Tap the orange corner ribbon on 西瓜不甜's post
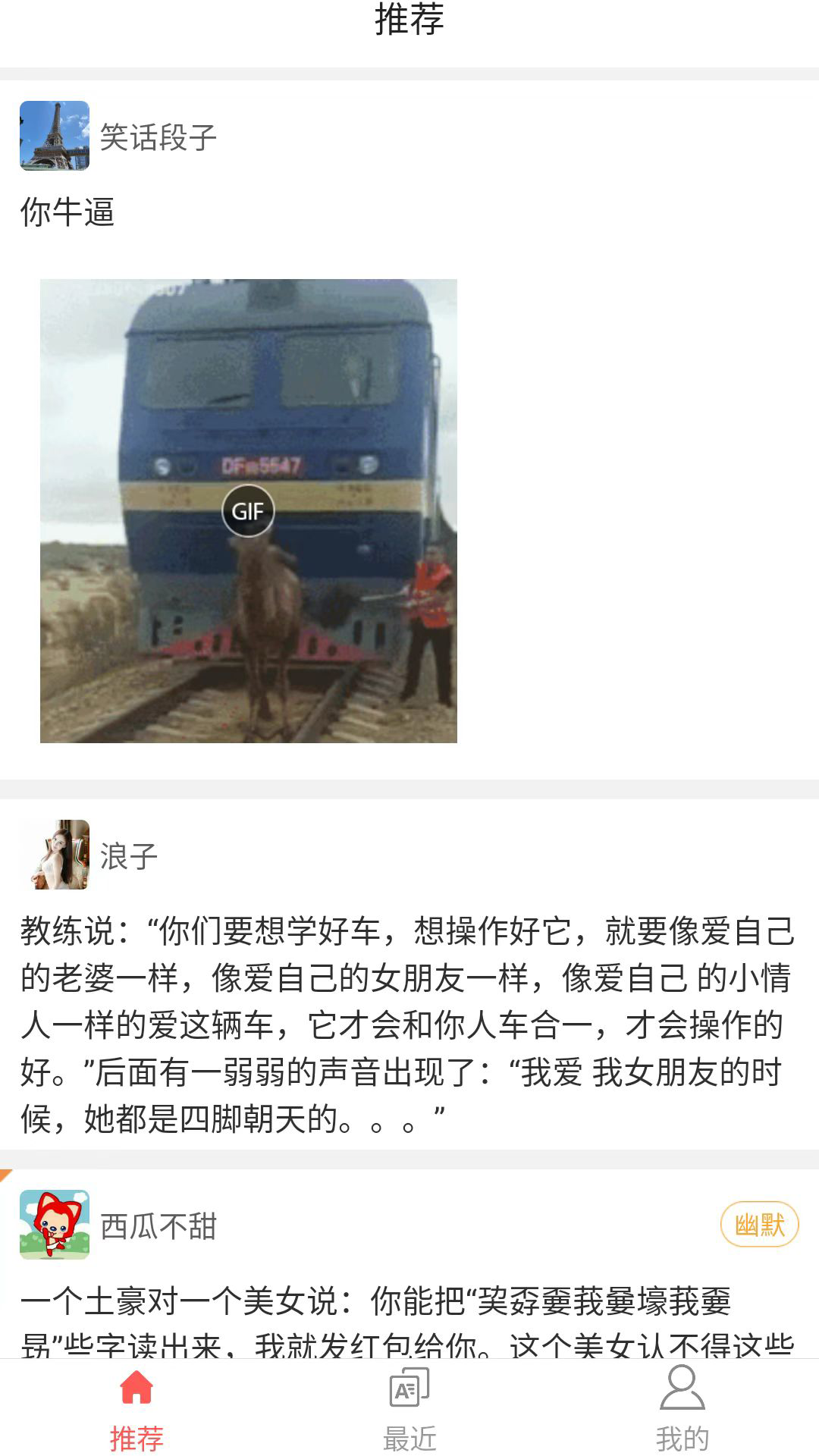 click(6, 1174)
